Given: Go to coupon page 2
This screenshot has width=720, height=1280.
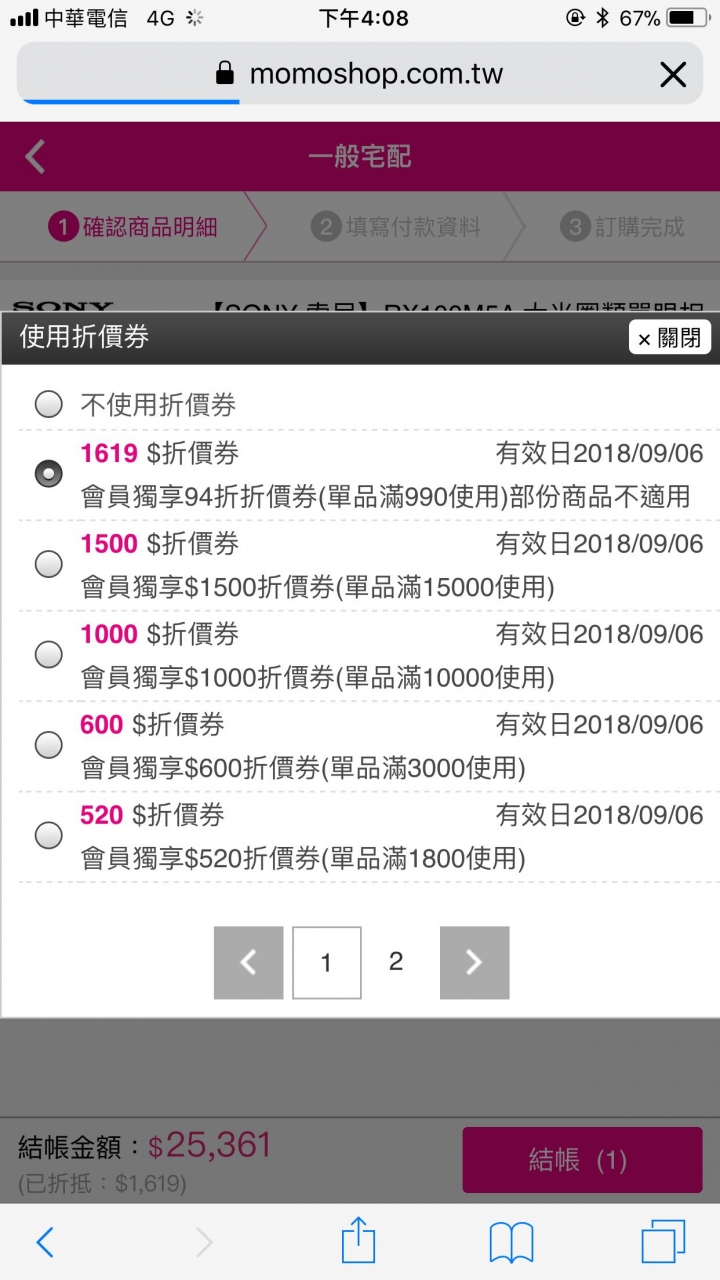Looking at the screenshot, I should [x=396, y=962].
